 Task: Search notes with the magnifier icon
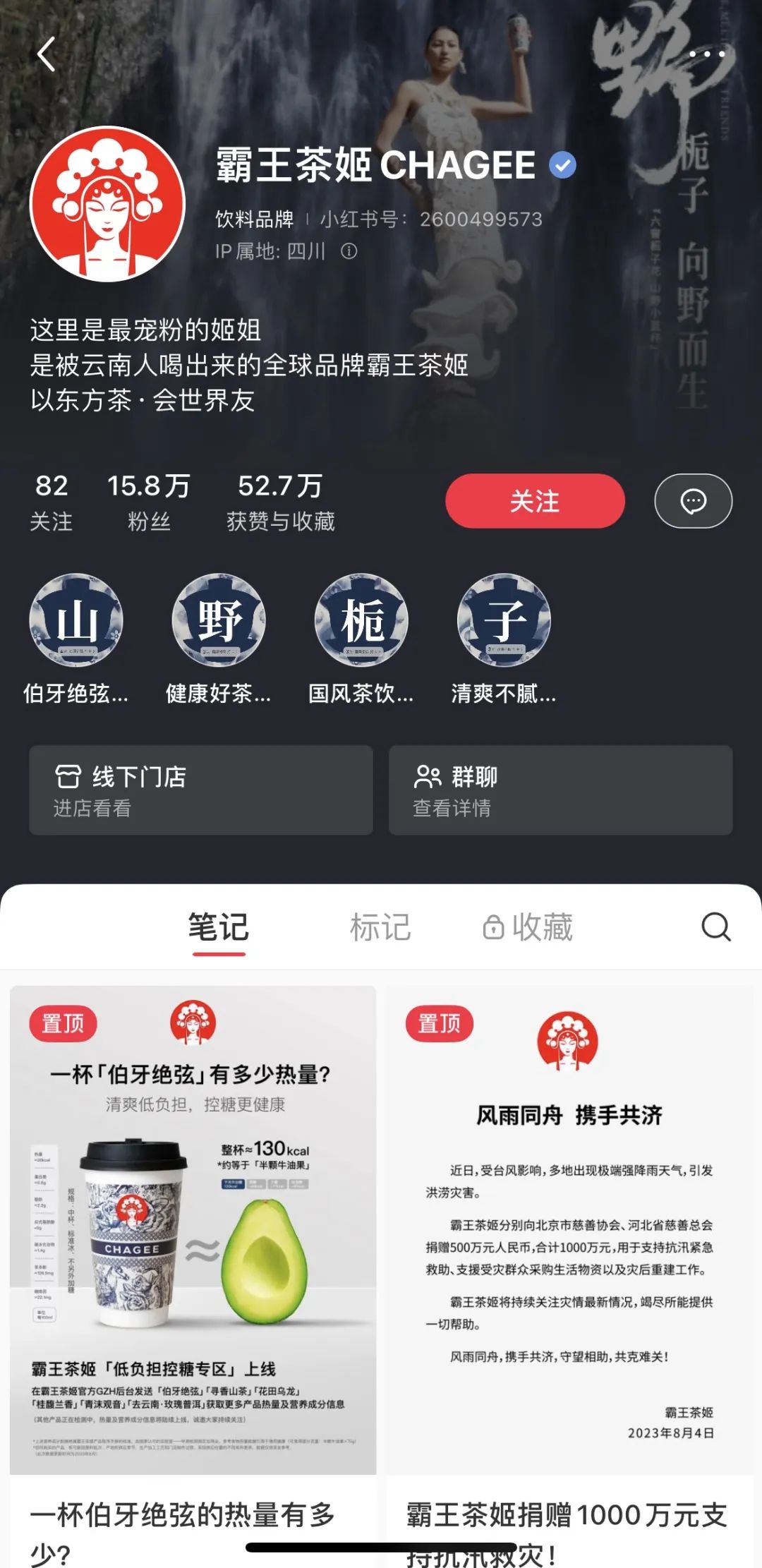click(x=715, y=927)
